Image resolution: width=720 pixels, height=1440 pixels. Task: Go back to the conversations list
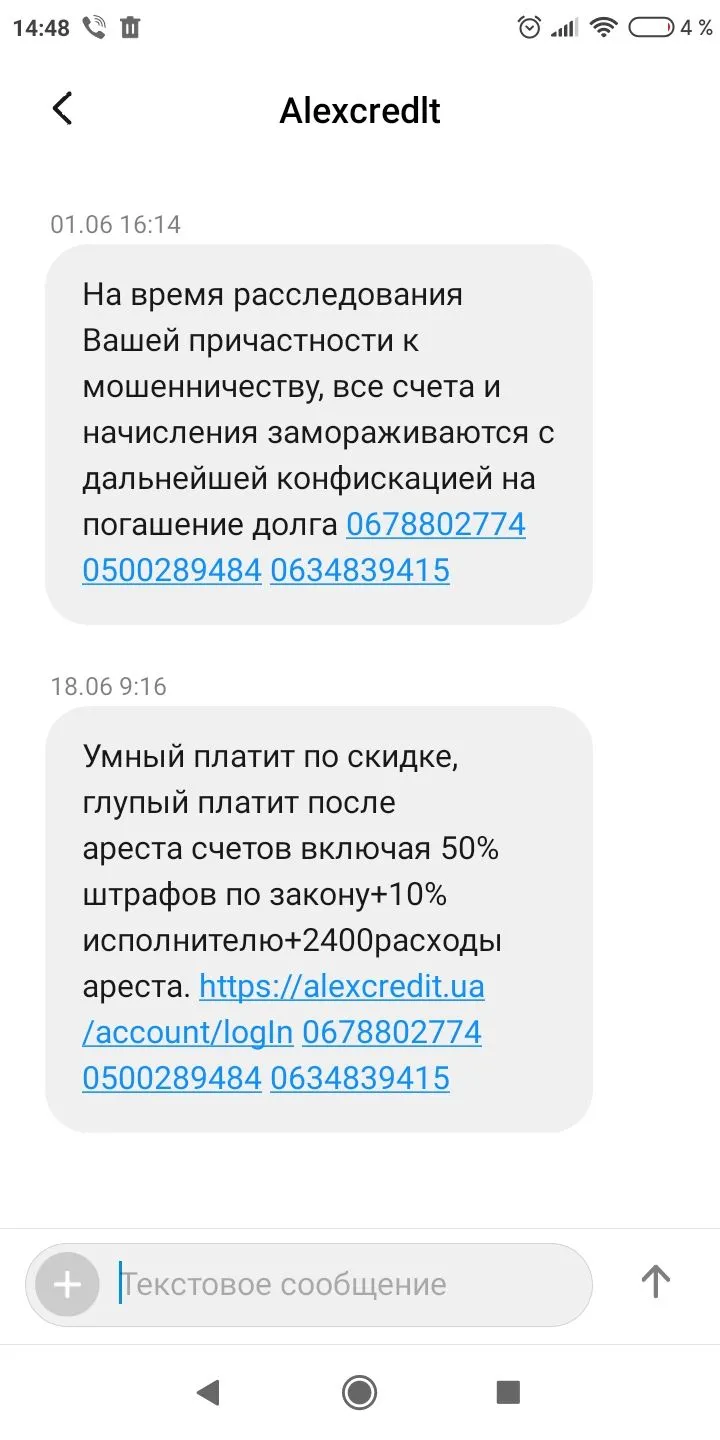pyautogui.click(x=62, y=109)
